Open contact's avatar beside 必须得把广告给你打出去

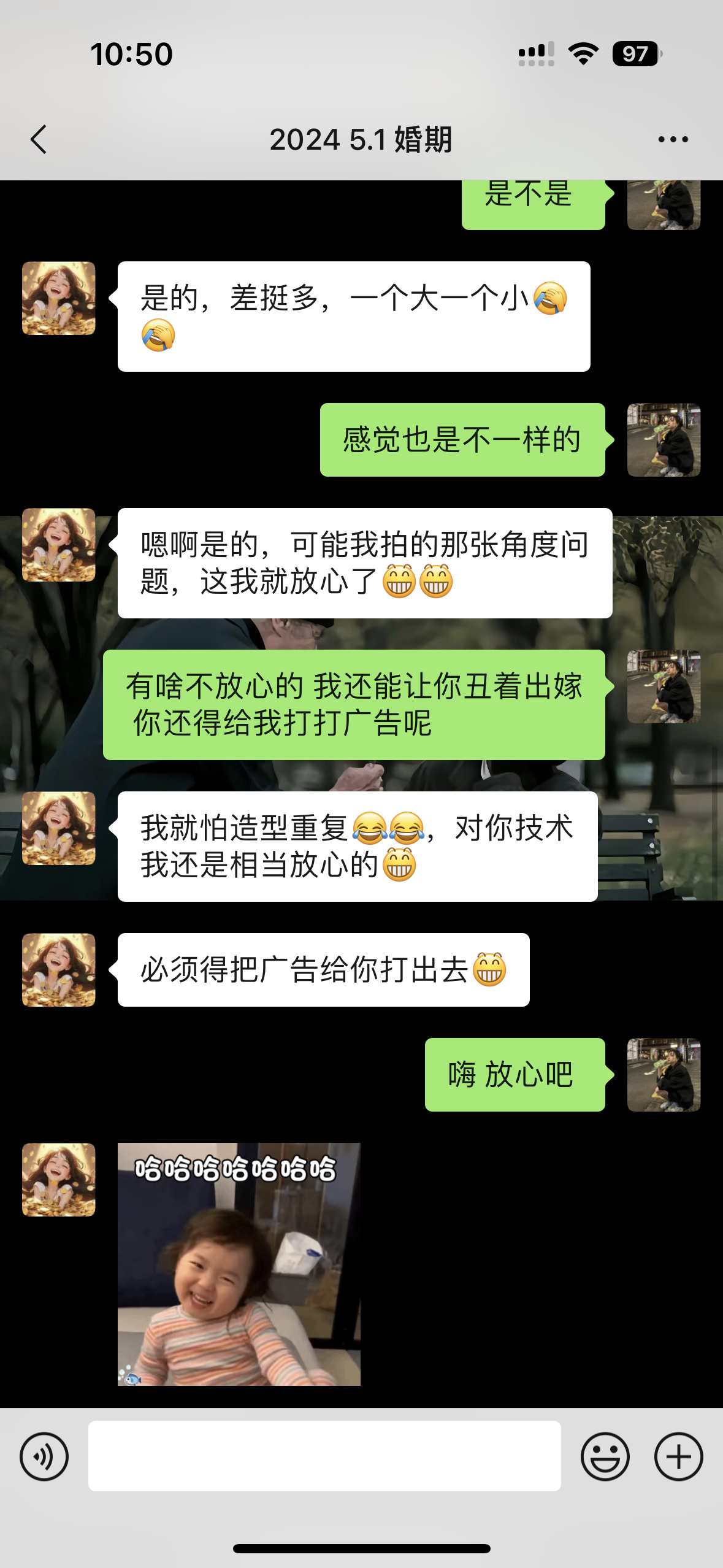tap(59, 970)
